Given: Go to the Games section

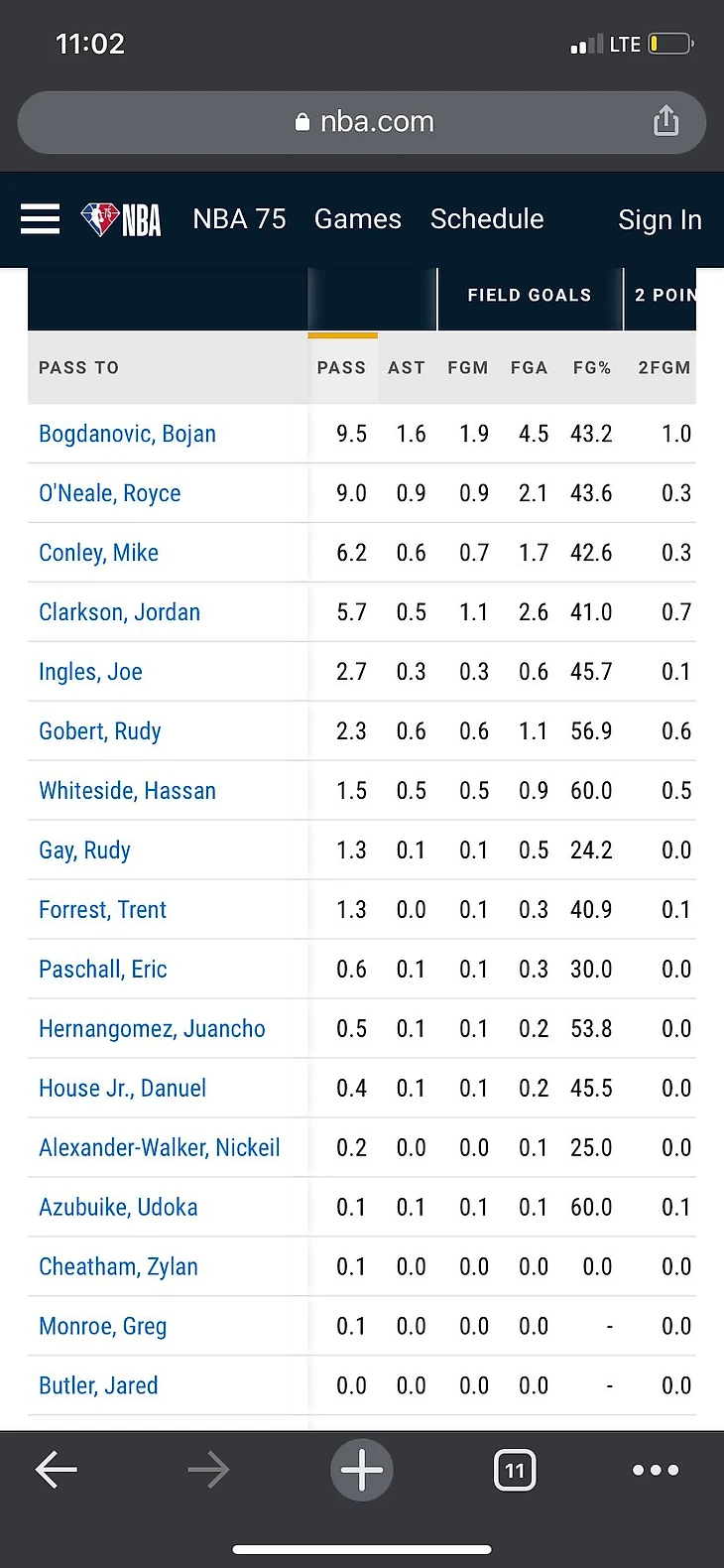Looking at the screenshot, I should point(358,219).
